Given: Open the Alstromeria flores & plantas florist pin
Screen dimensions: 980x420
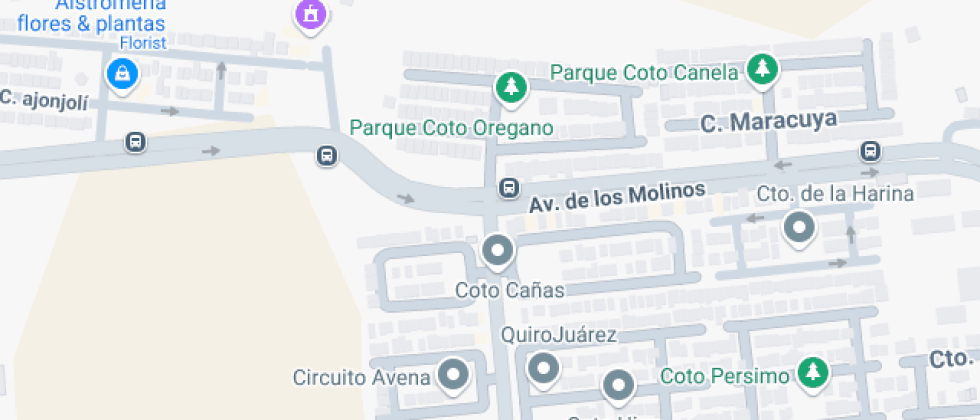Looking at the screenshot, I should coord(122,76).
